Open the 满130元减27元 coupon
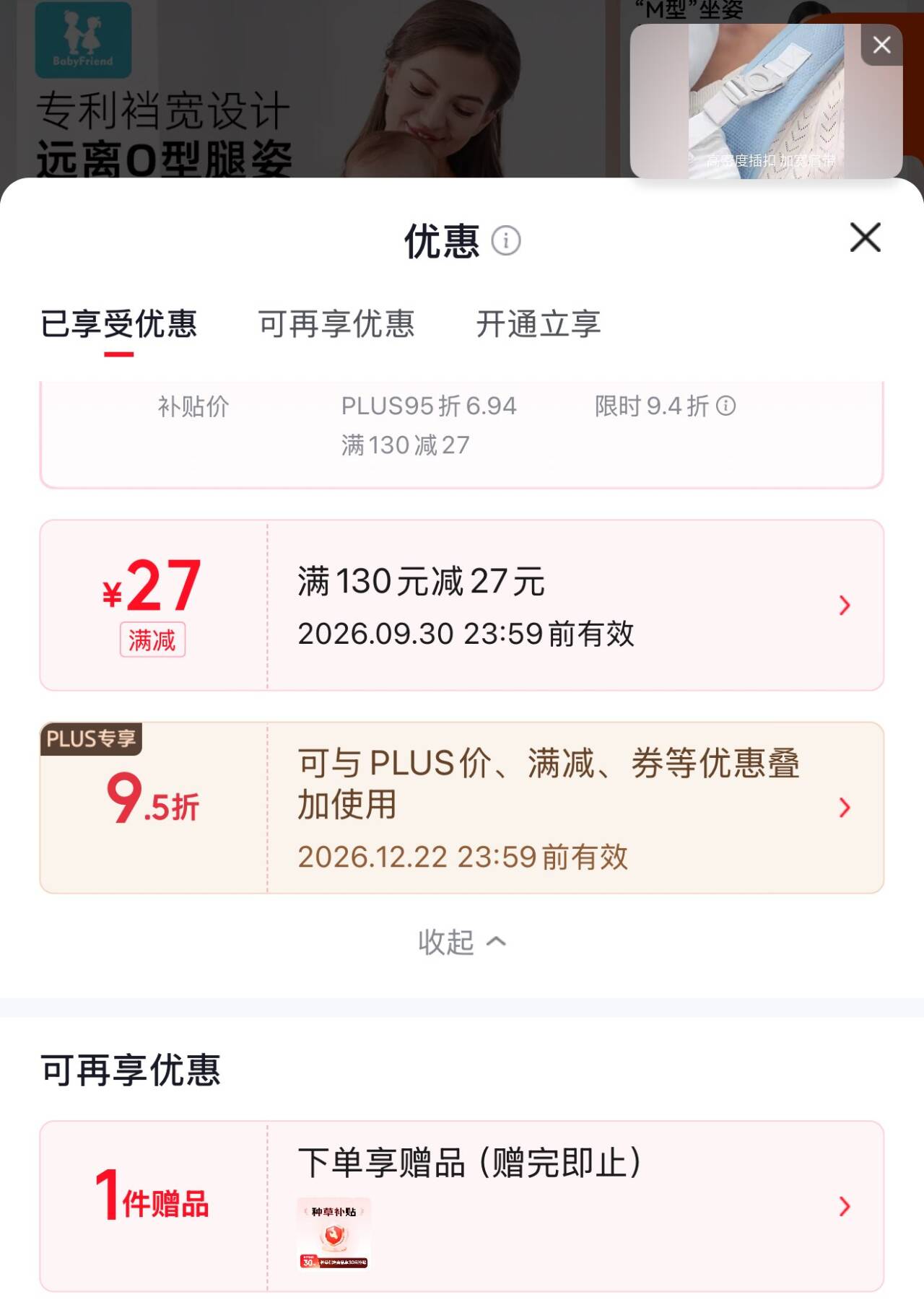The width and height of the screenshot is (924, 1310). 462,605
